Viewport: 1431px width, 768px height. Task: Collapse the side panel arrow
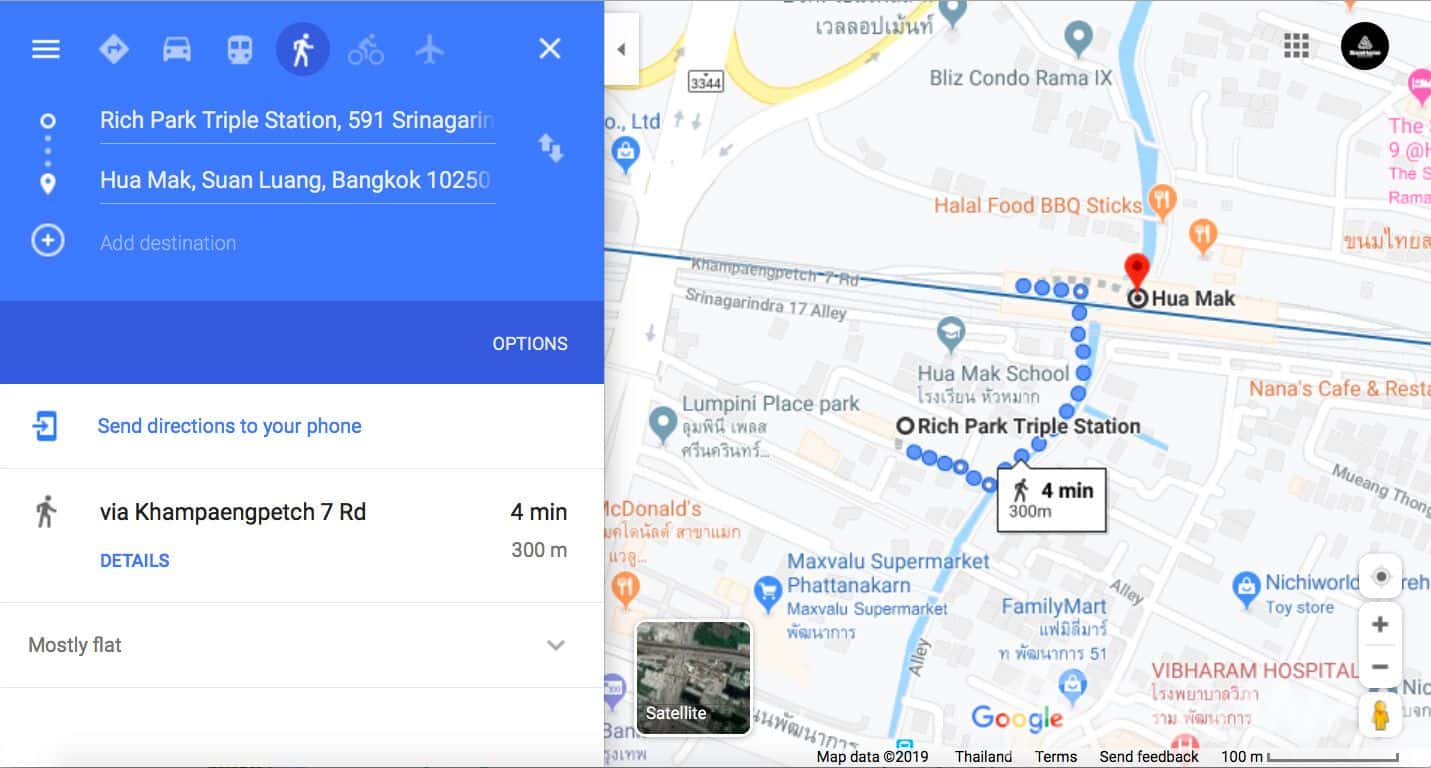621,49
